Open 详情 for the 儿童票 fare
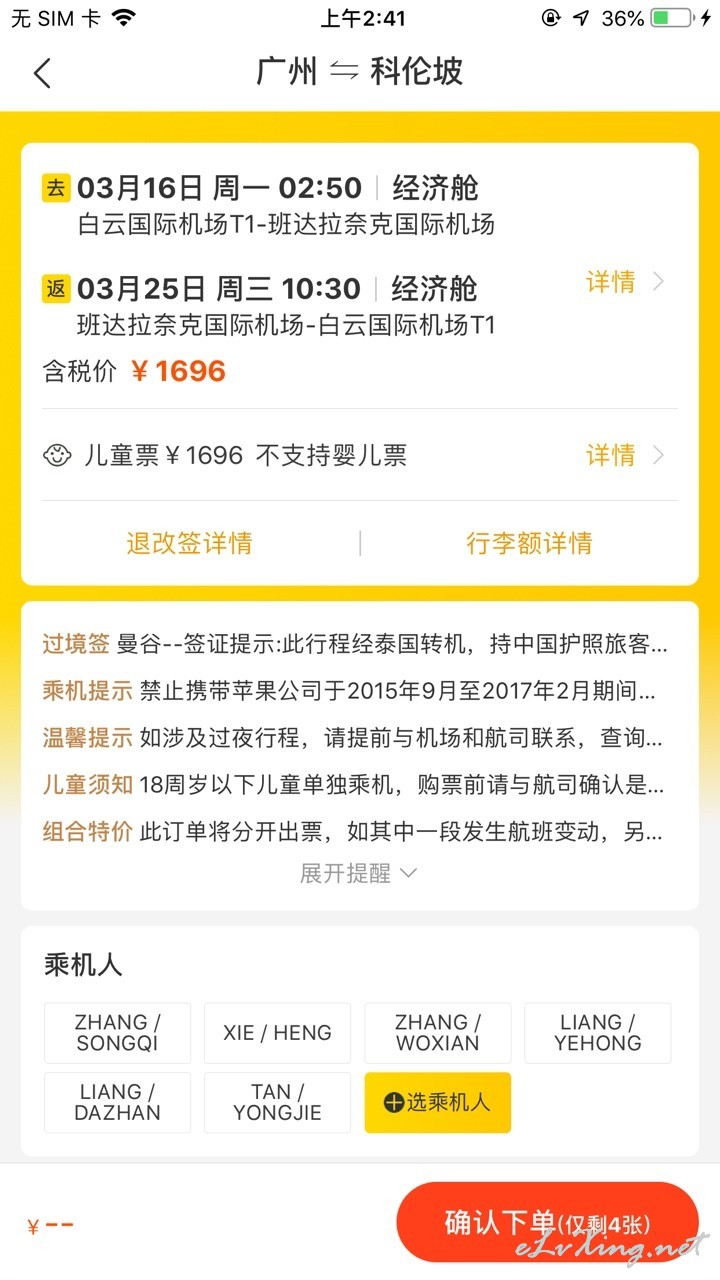The image size is (720, 1280). pyautogui.click(x=624, y=455)
